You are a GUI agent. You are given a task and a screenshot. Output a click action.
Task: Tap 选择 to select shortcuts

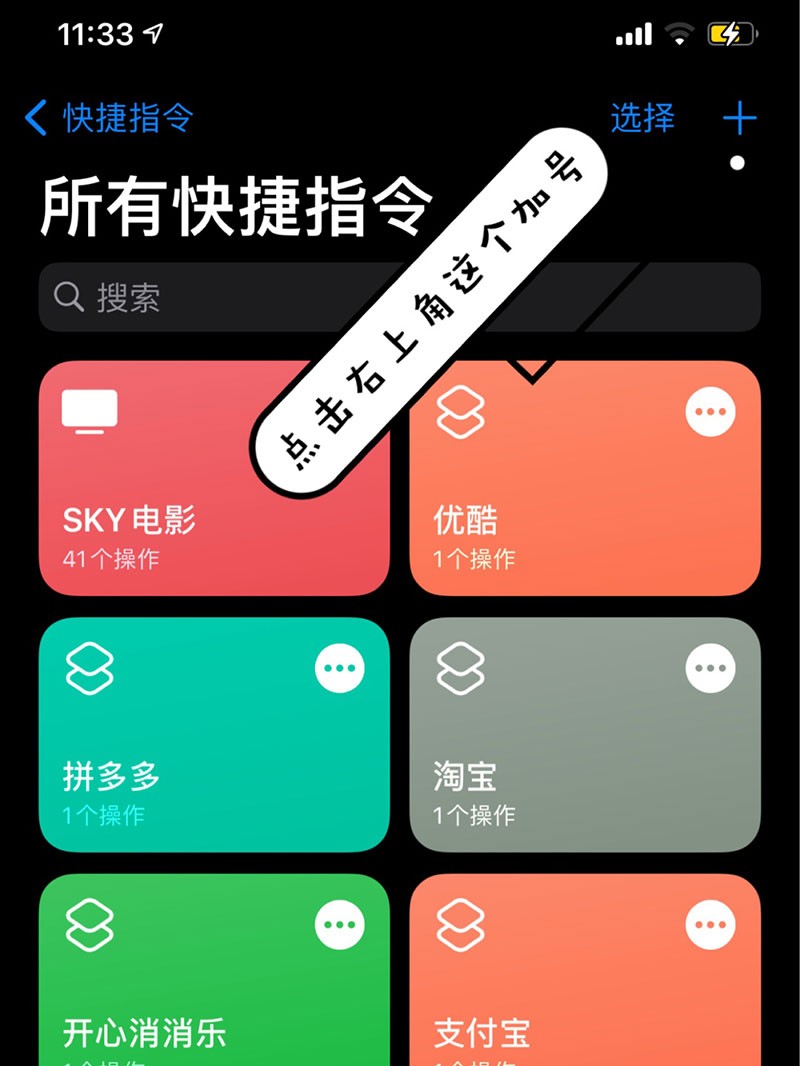(643, 118)
